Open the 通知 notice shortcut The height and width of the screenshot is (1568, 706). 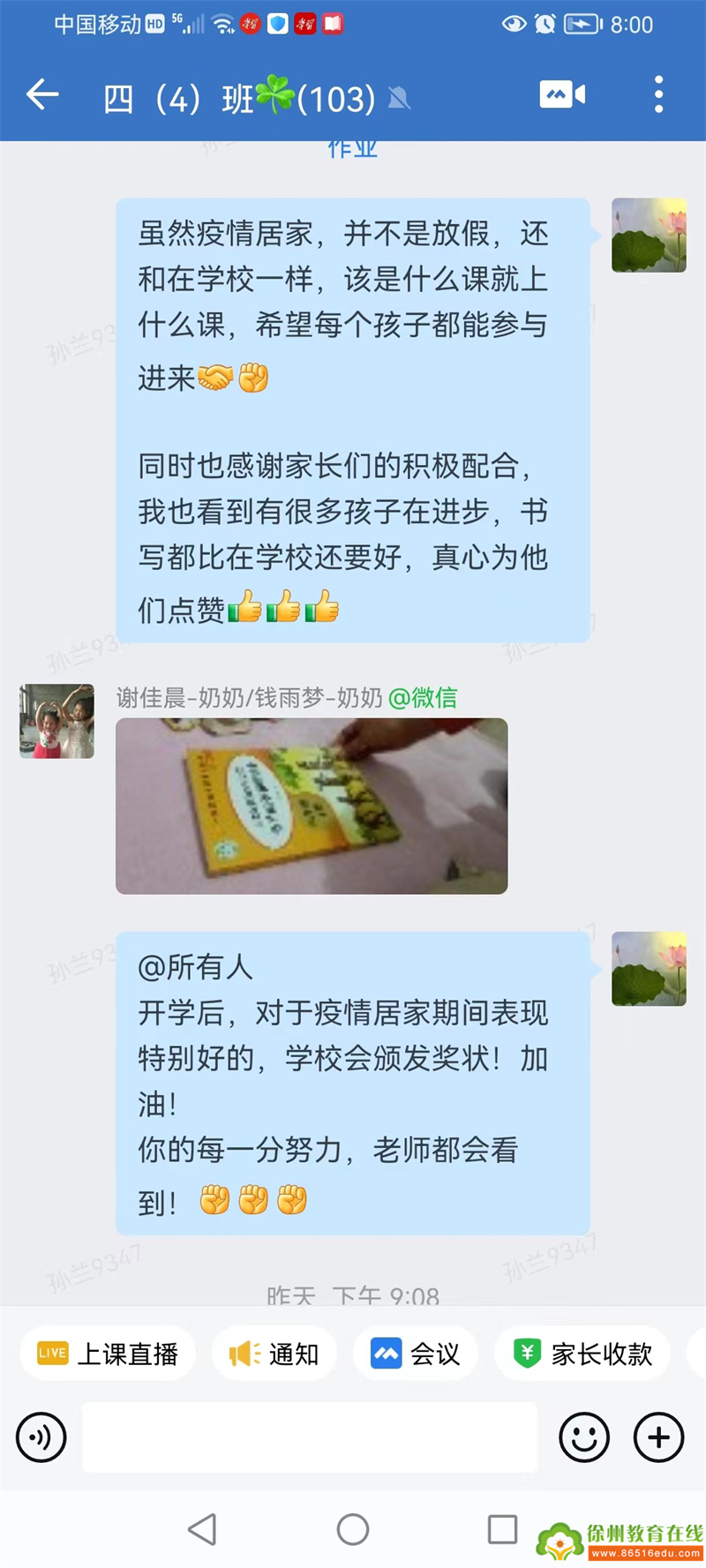coord(274,1354)
